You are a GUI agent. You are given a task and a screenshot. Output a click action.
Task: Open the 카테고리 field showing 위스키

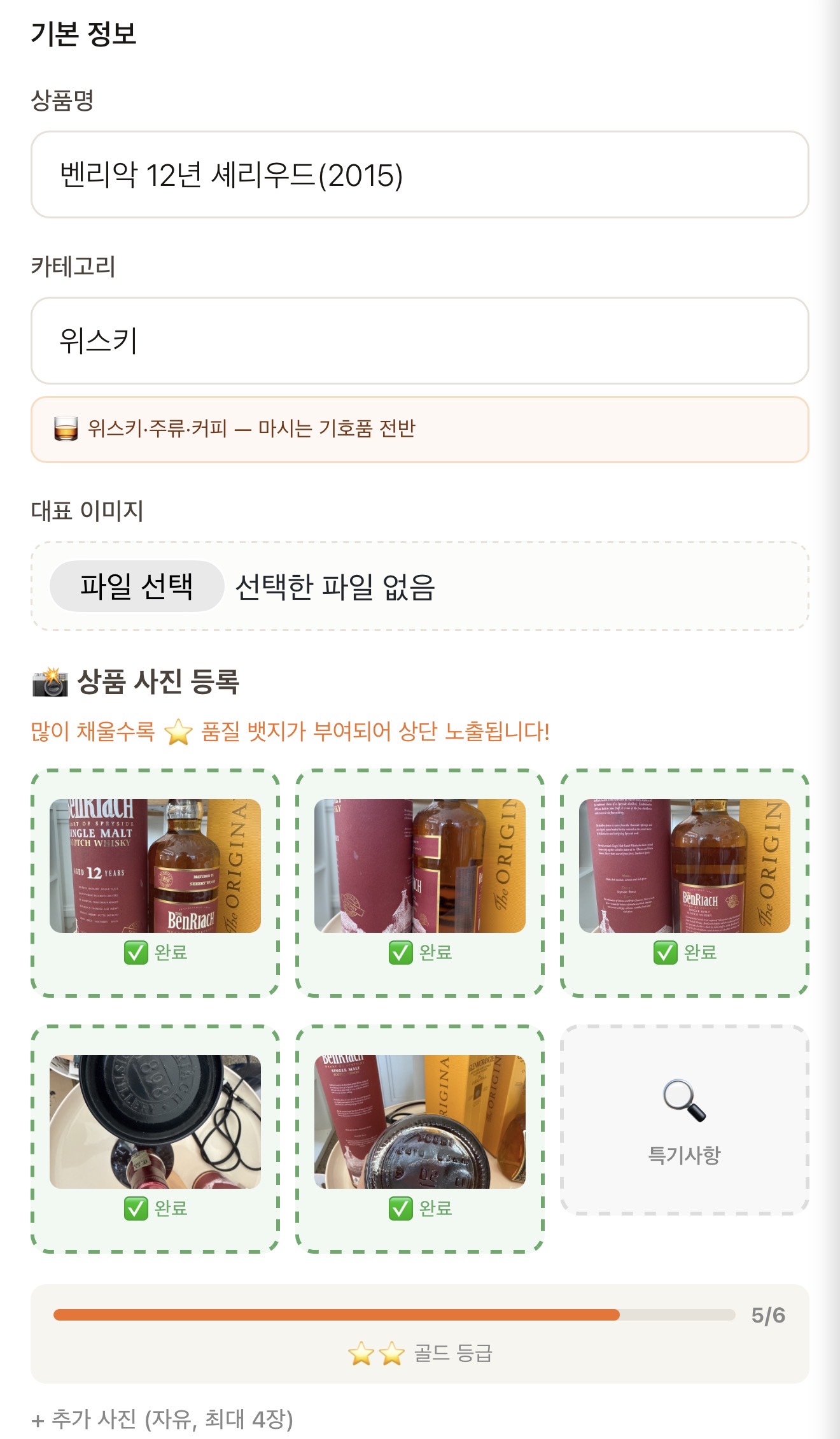[420, 341]
